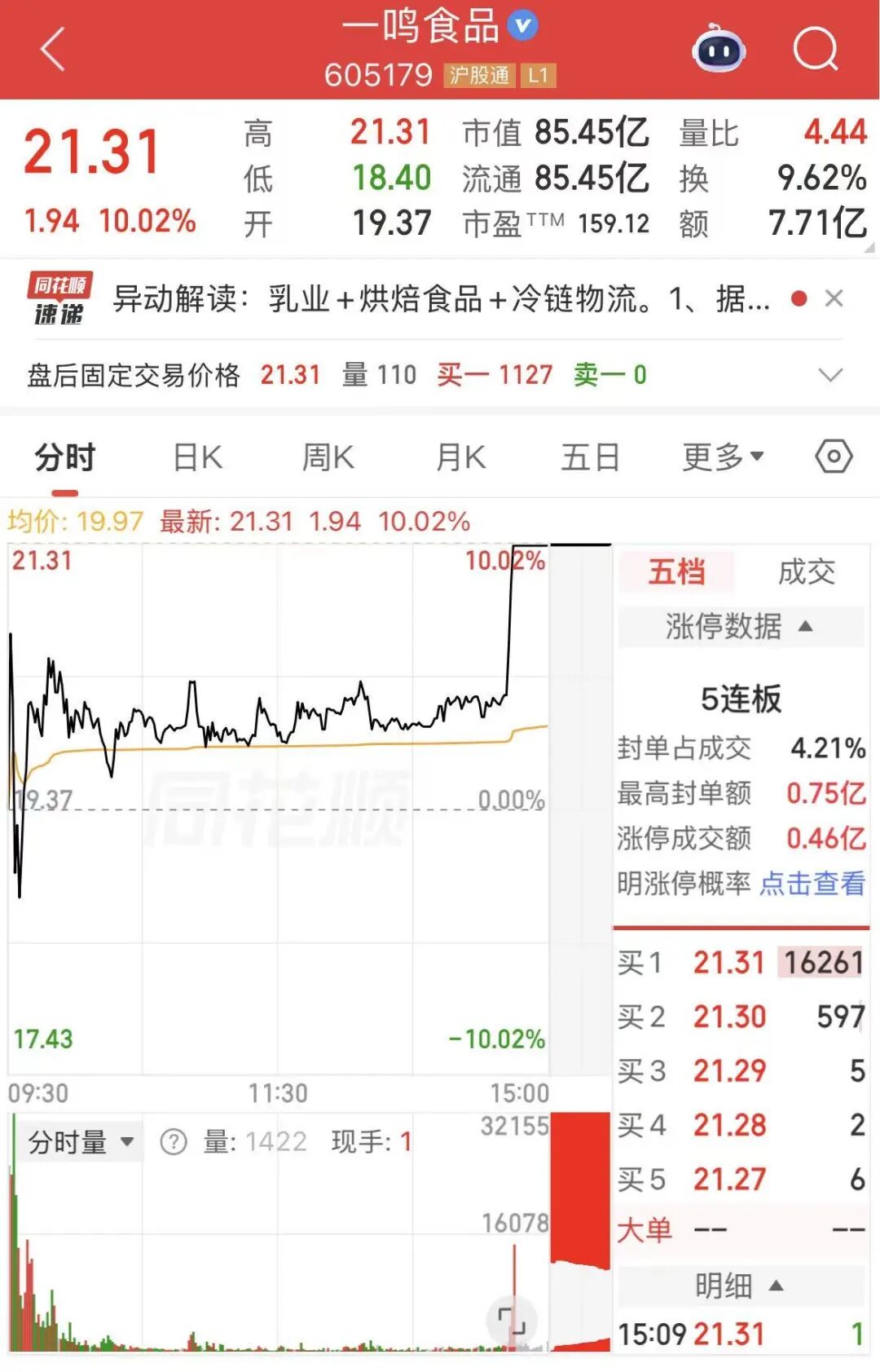
Task: Switch to the 日K tab
Action: [x=197, y=457]
